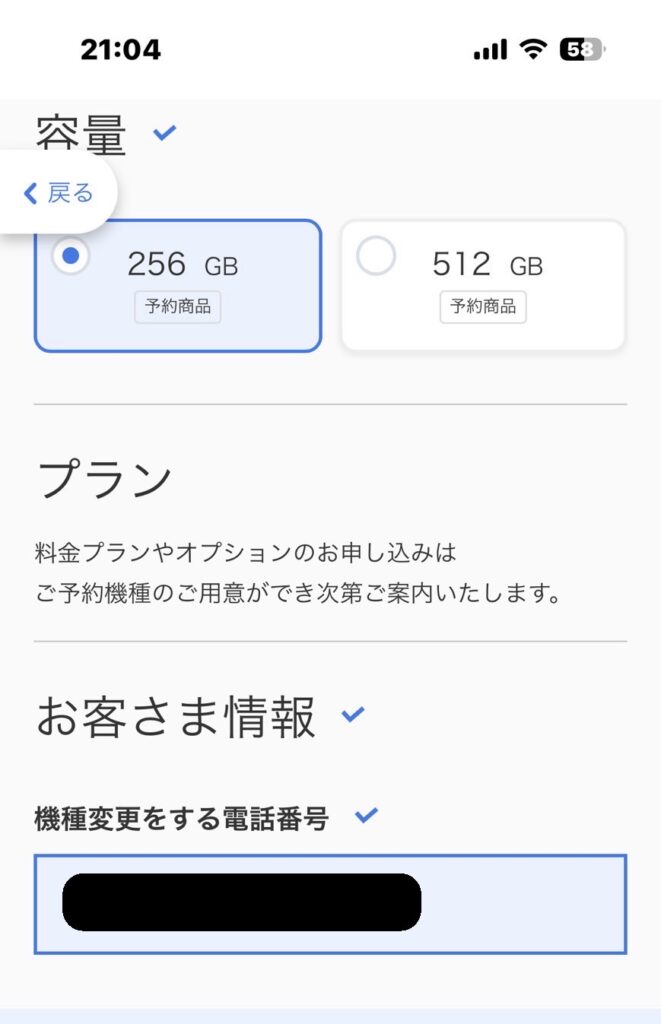Go back with the 戻る button
The height and width of the screenshot is (1024, 661).
pyautogui.click(x=58, y=193)
